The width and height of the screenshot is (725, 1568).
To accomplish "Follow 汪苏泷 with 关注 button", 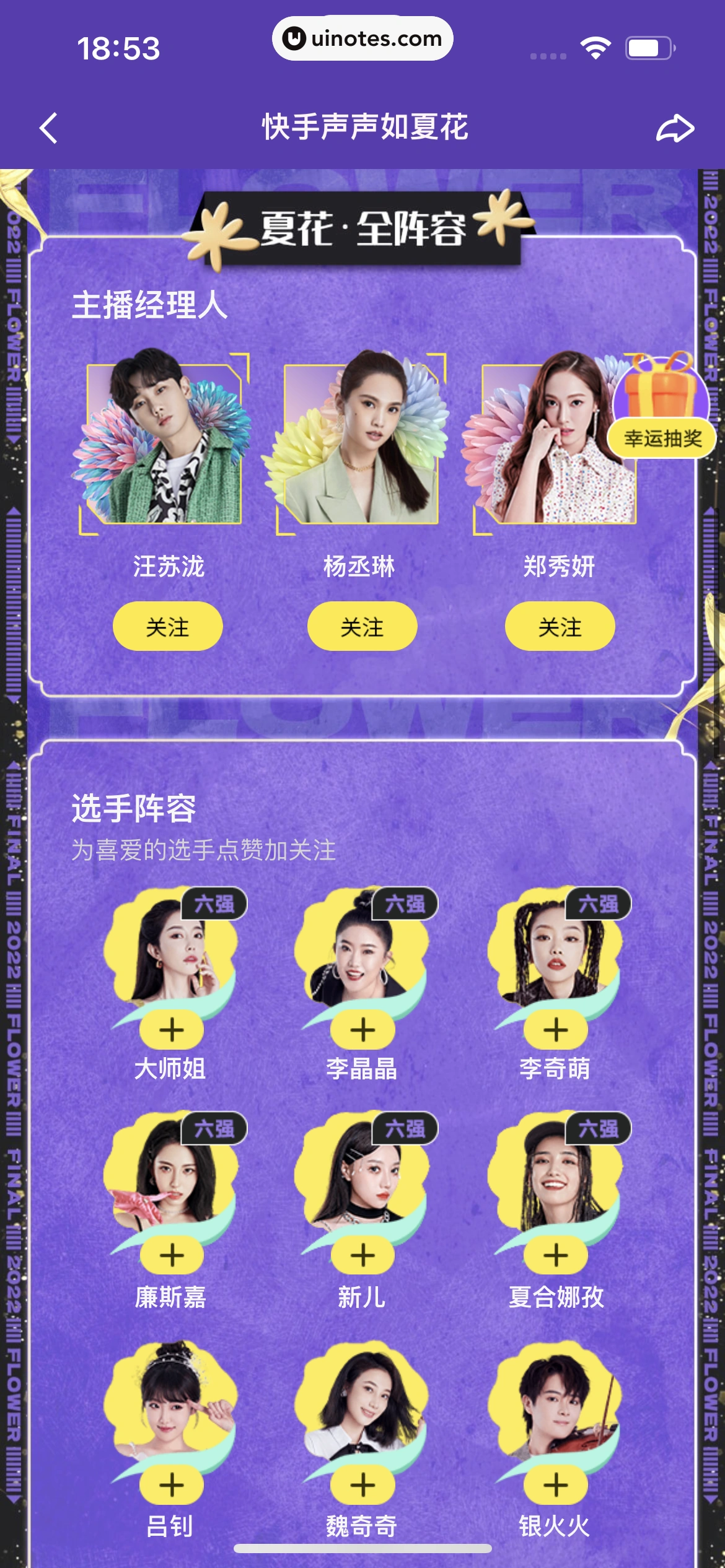I will pos(167,626).
